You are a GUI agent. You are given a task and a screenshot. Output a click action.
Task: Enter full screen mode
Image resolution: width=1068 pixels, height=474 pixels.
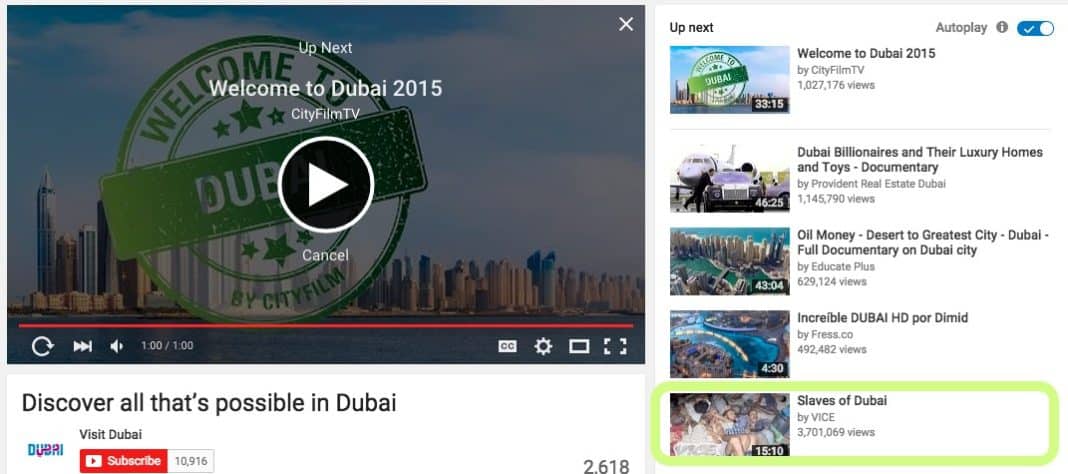point(615,346)
